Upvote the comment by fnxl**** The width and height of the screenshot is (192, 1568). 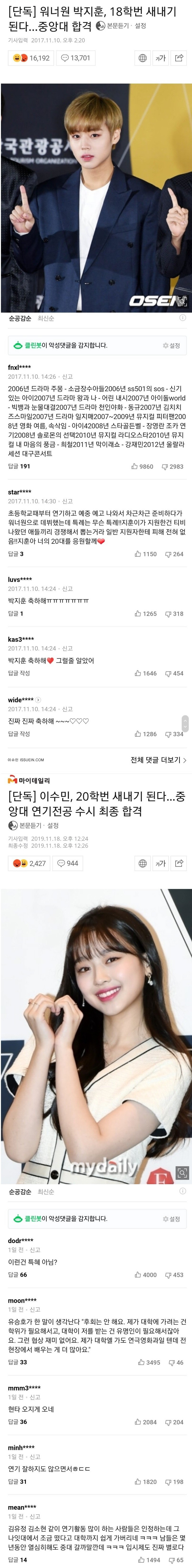(143, 466)
